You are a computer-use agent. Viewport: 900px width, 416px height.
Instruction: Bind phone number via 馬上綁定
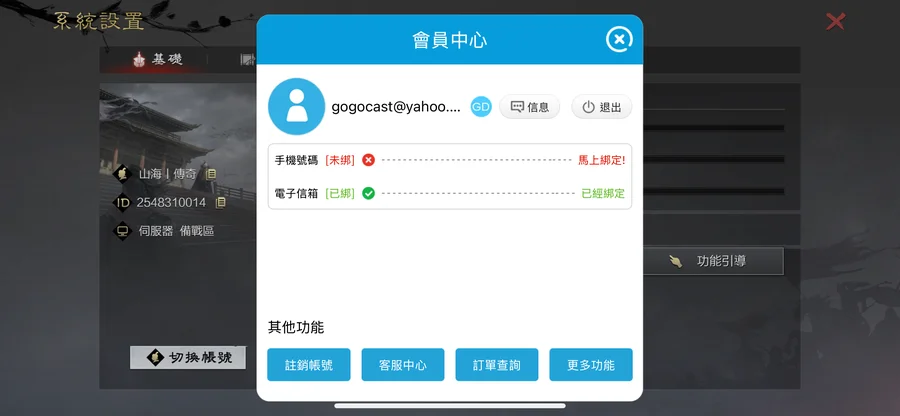pos(602,160)
